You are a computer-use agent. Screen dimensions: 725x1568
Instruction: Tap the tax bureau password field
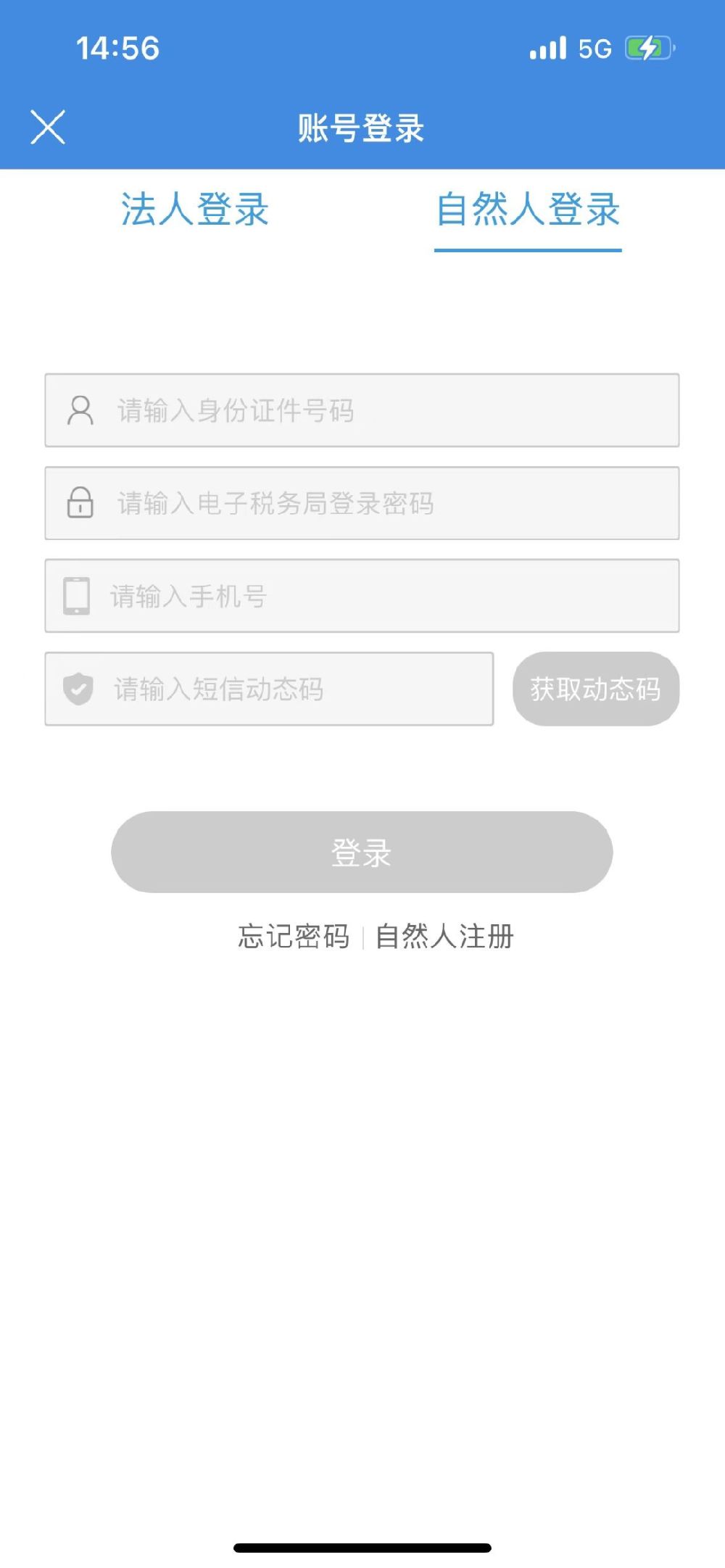pyautogui.click(x=362, y=503)
